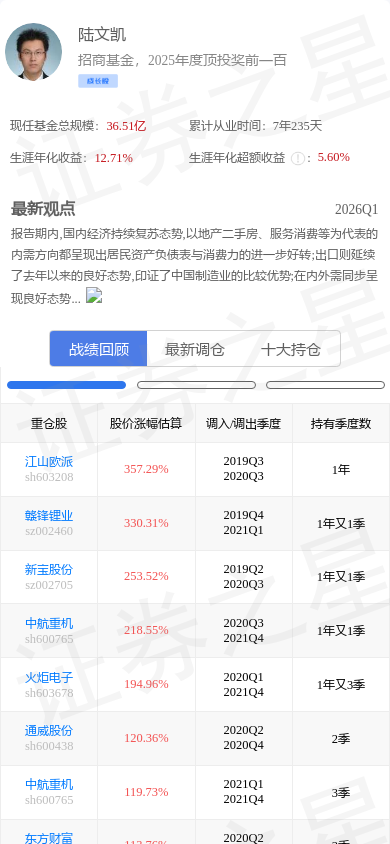Open the 生涯年化超额收益 info icon
390x844 pixels.
point(297,158)
